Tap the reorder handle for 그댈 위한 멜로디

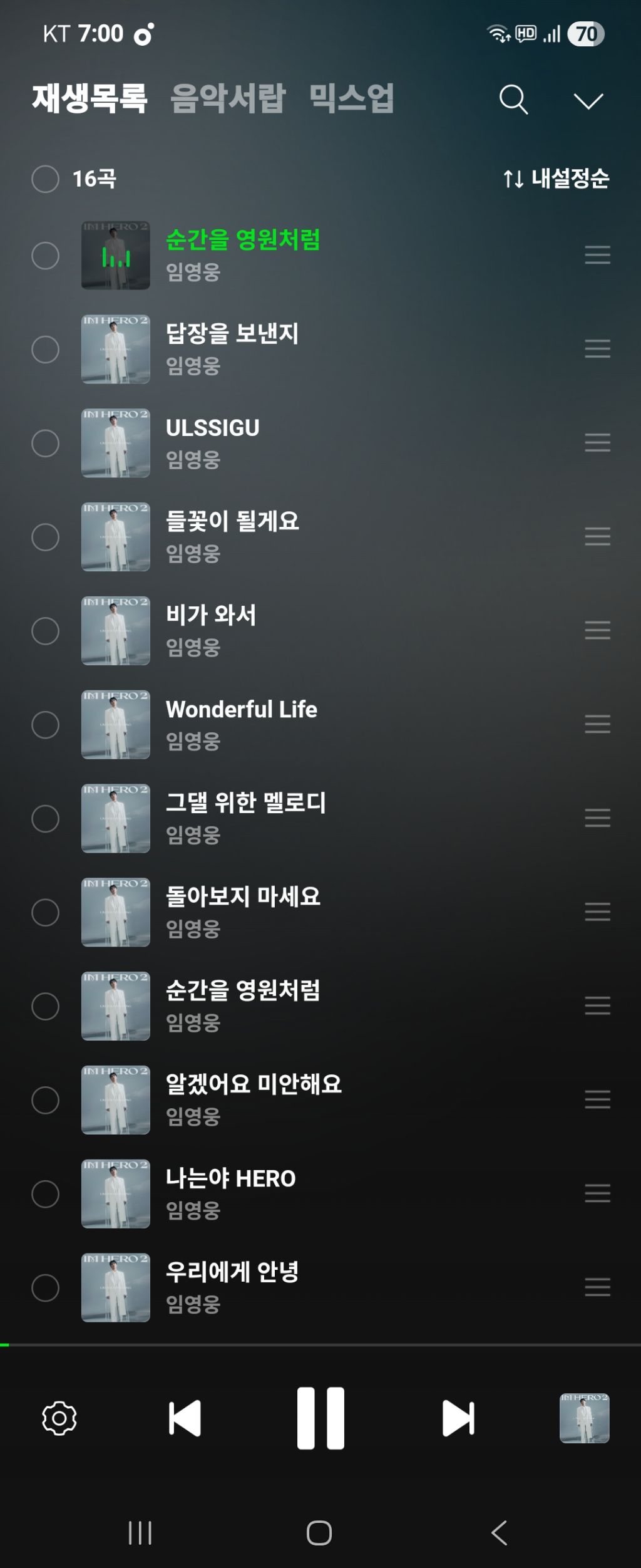click(597, 818)
